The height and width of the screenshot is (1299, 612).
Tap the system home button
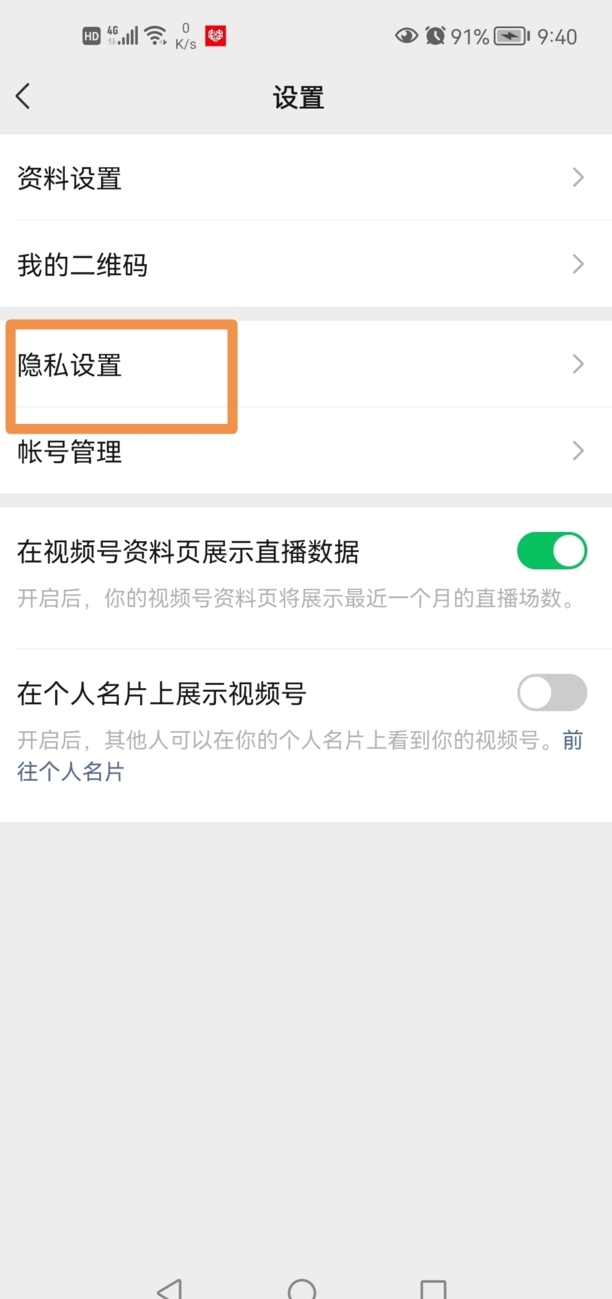pos(302,1288)
